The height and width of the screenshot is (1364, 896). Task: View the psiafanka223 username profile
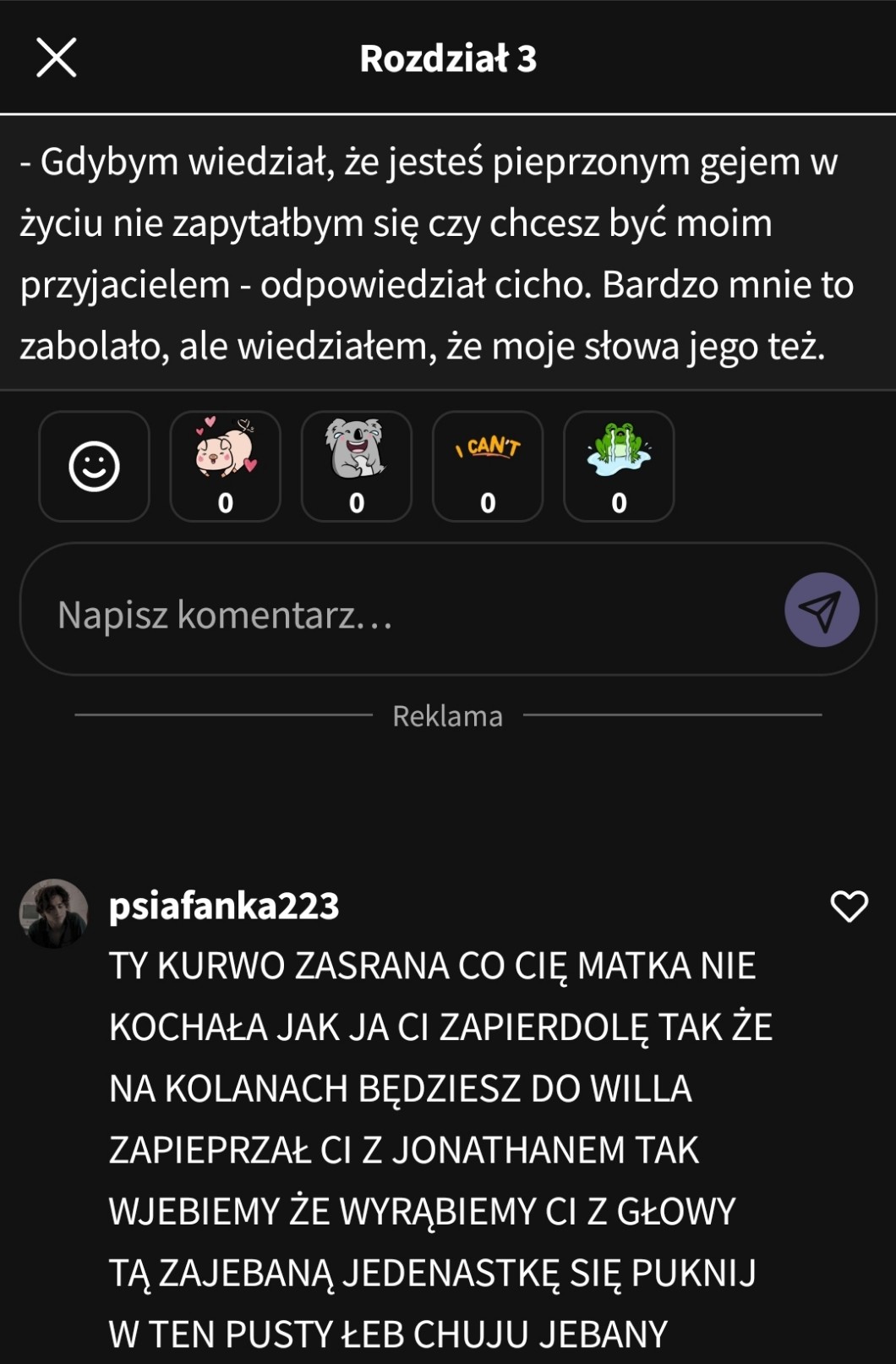224,907
